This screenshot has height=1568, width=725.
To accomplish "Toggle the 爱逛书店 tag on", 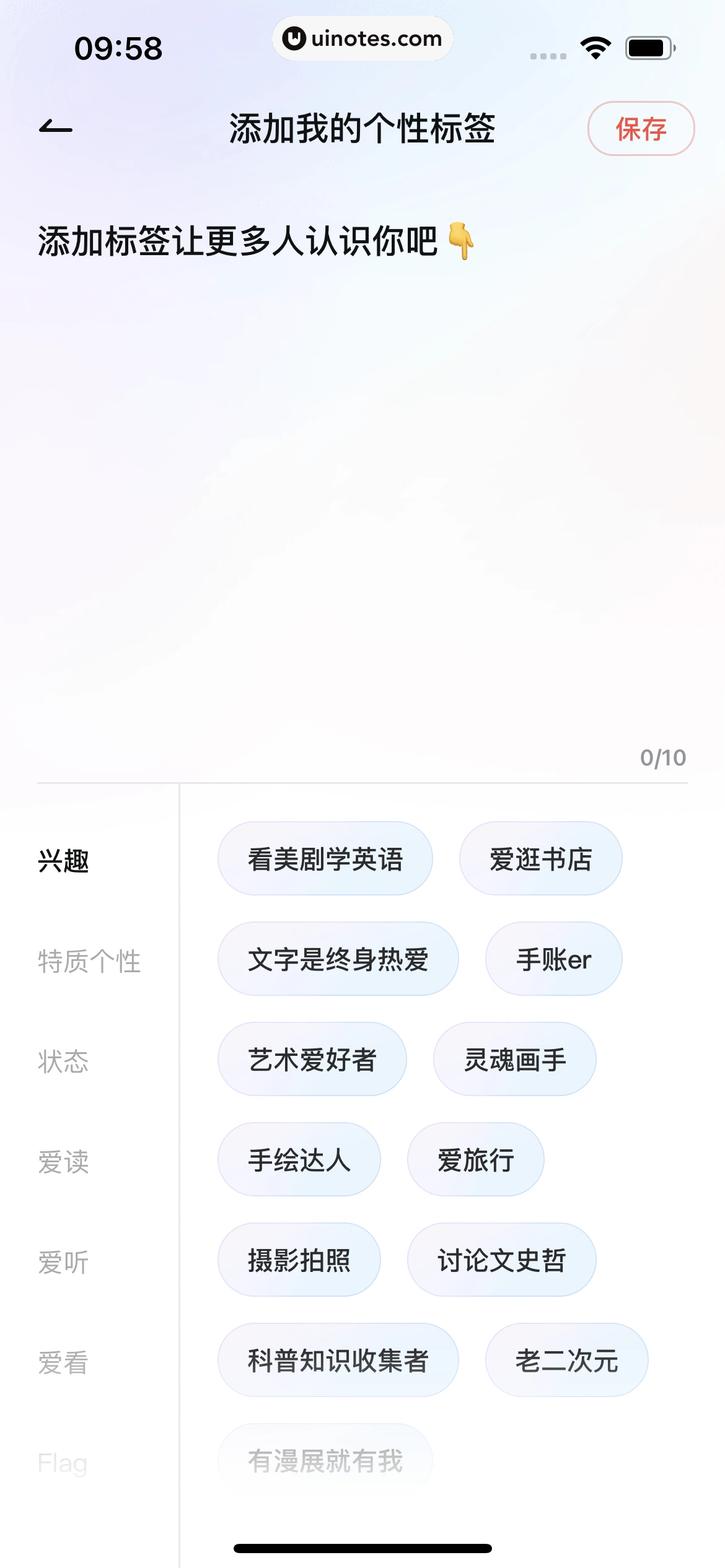I will [540, 858].
